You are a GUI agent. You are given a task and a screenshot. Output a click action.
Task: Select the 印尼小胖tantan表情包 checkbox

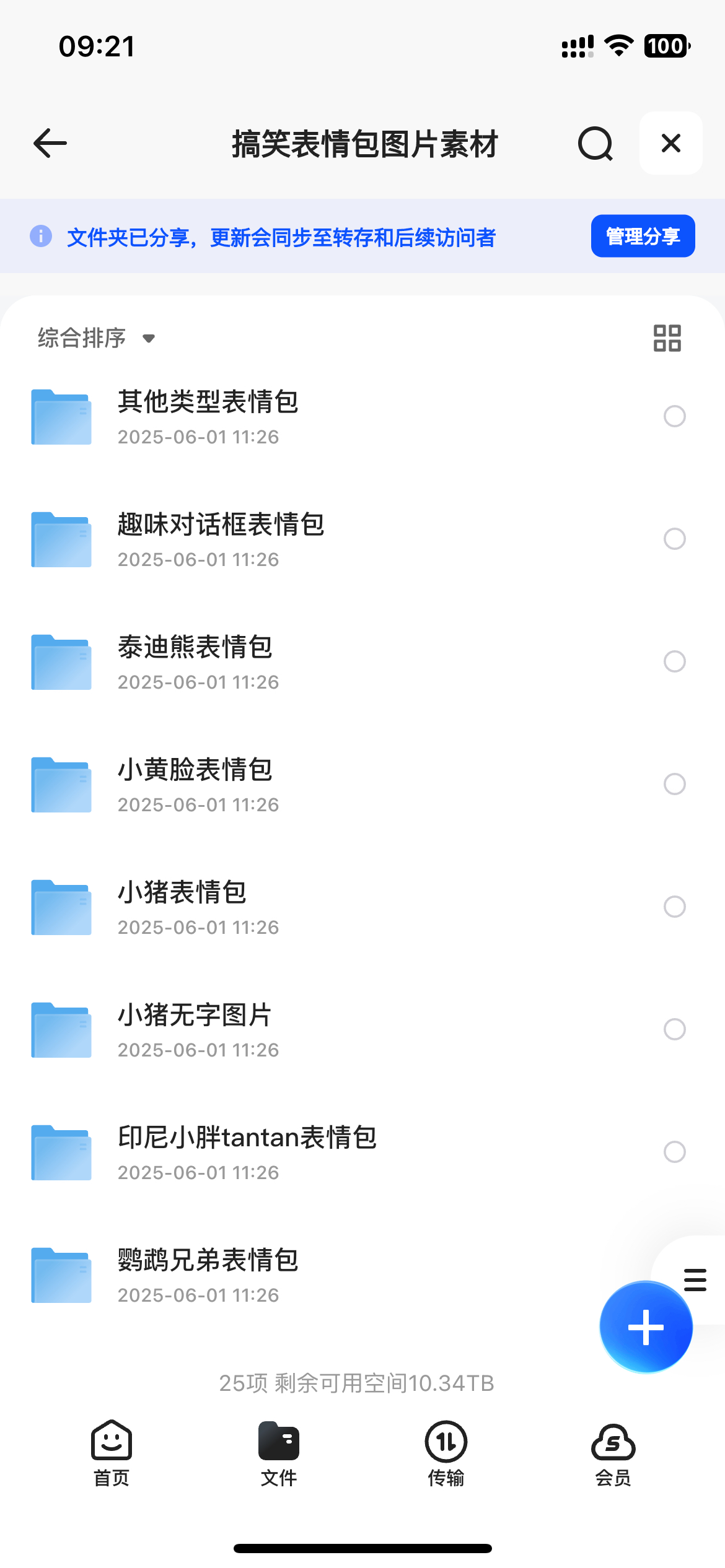coord(675,1152)
